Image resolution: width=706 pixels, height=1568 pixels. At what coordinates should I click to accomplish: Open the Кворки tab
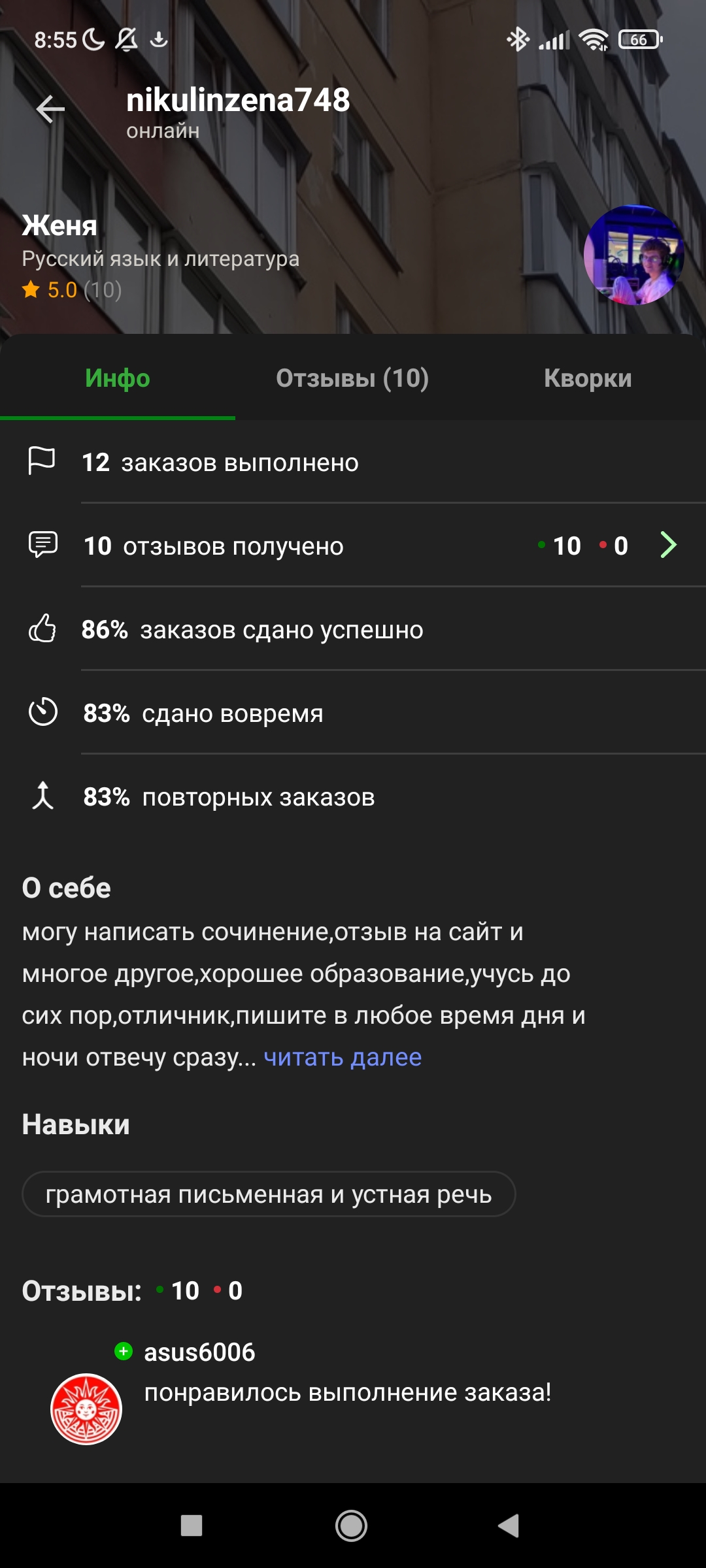588,378
